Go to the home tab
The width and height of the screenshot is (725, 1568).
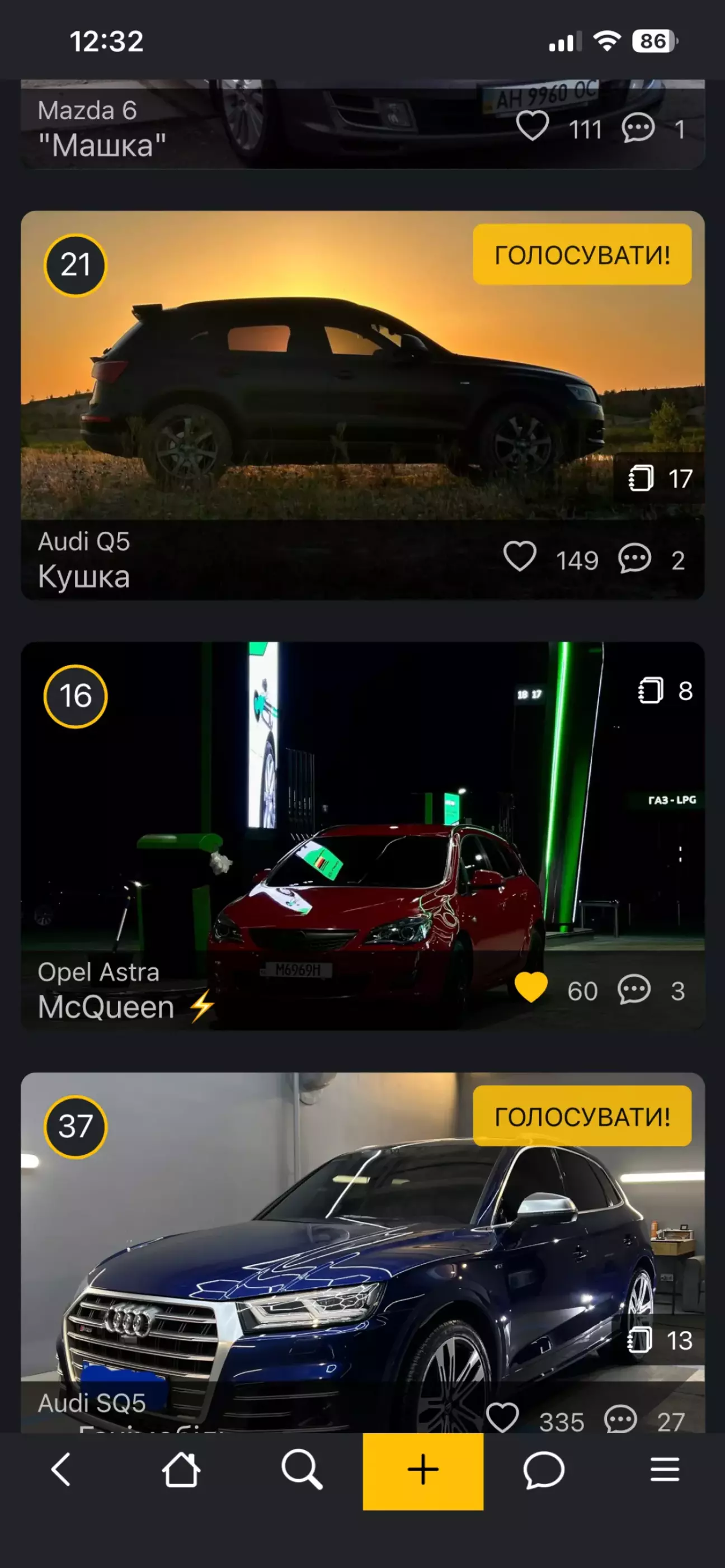(181, 1470)
